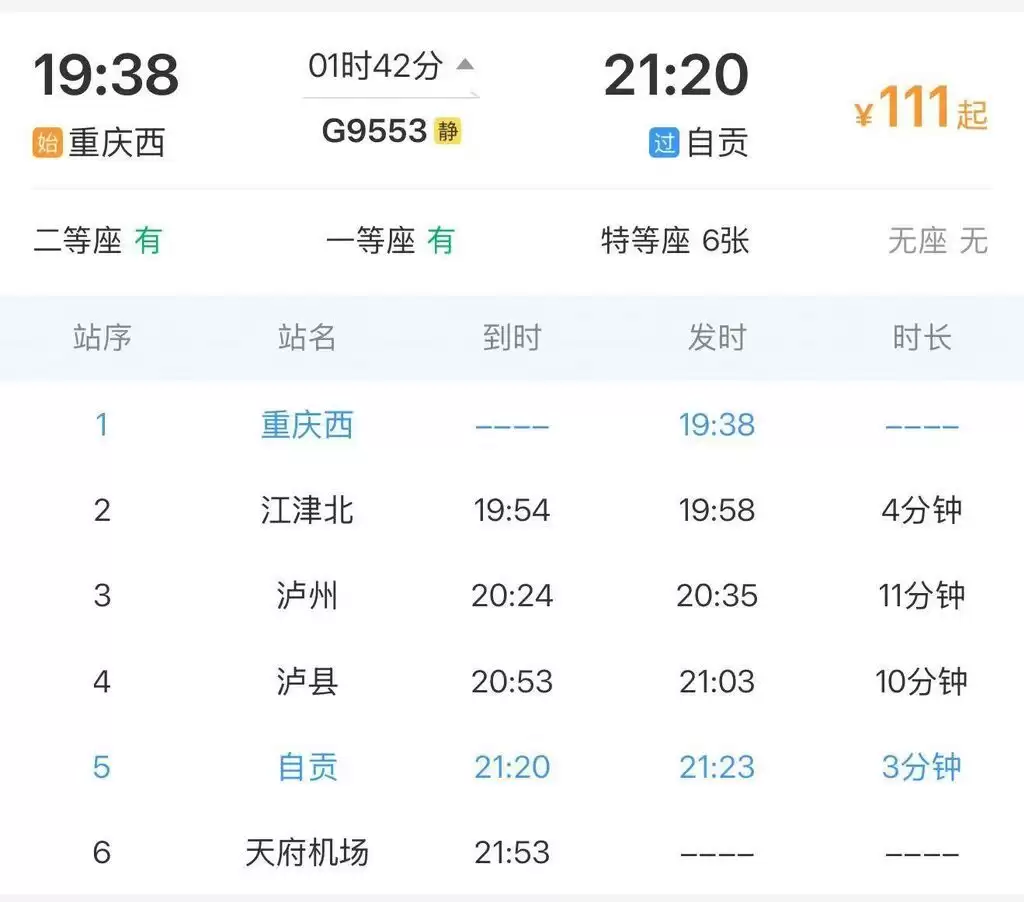The height and width of the screenshot is (902, 1024).
Task: Select the 一等座 seat option
Action: tap(390, 241)
